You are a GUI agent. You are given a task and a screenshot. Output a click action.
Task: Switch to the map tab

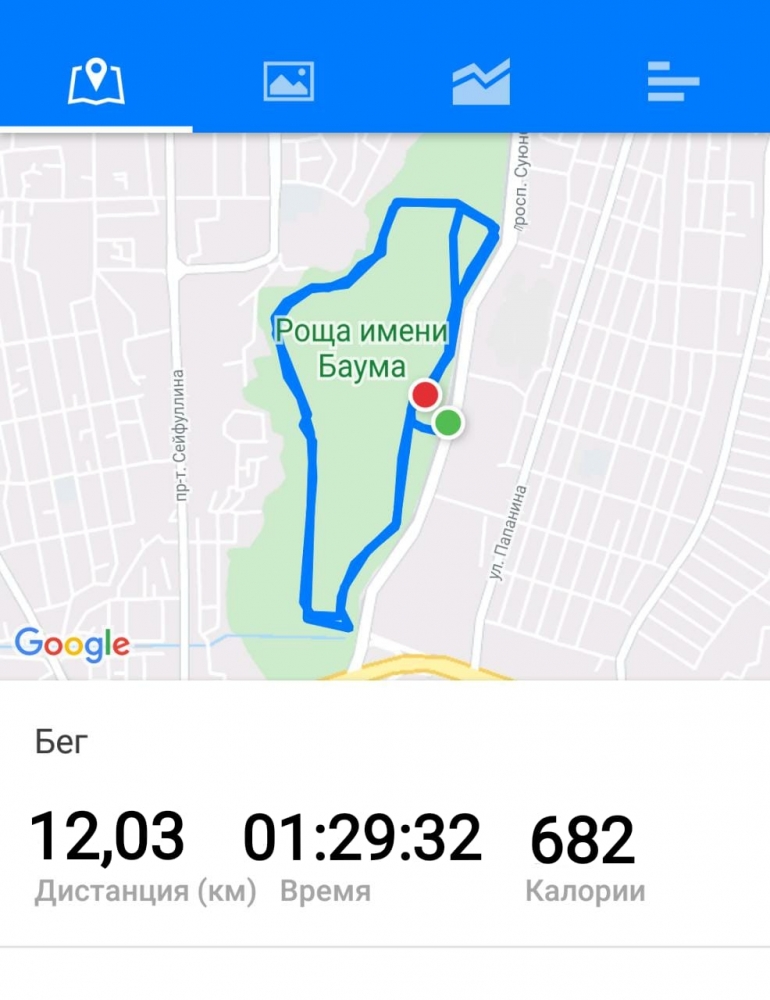(96, 82)
